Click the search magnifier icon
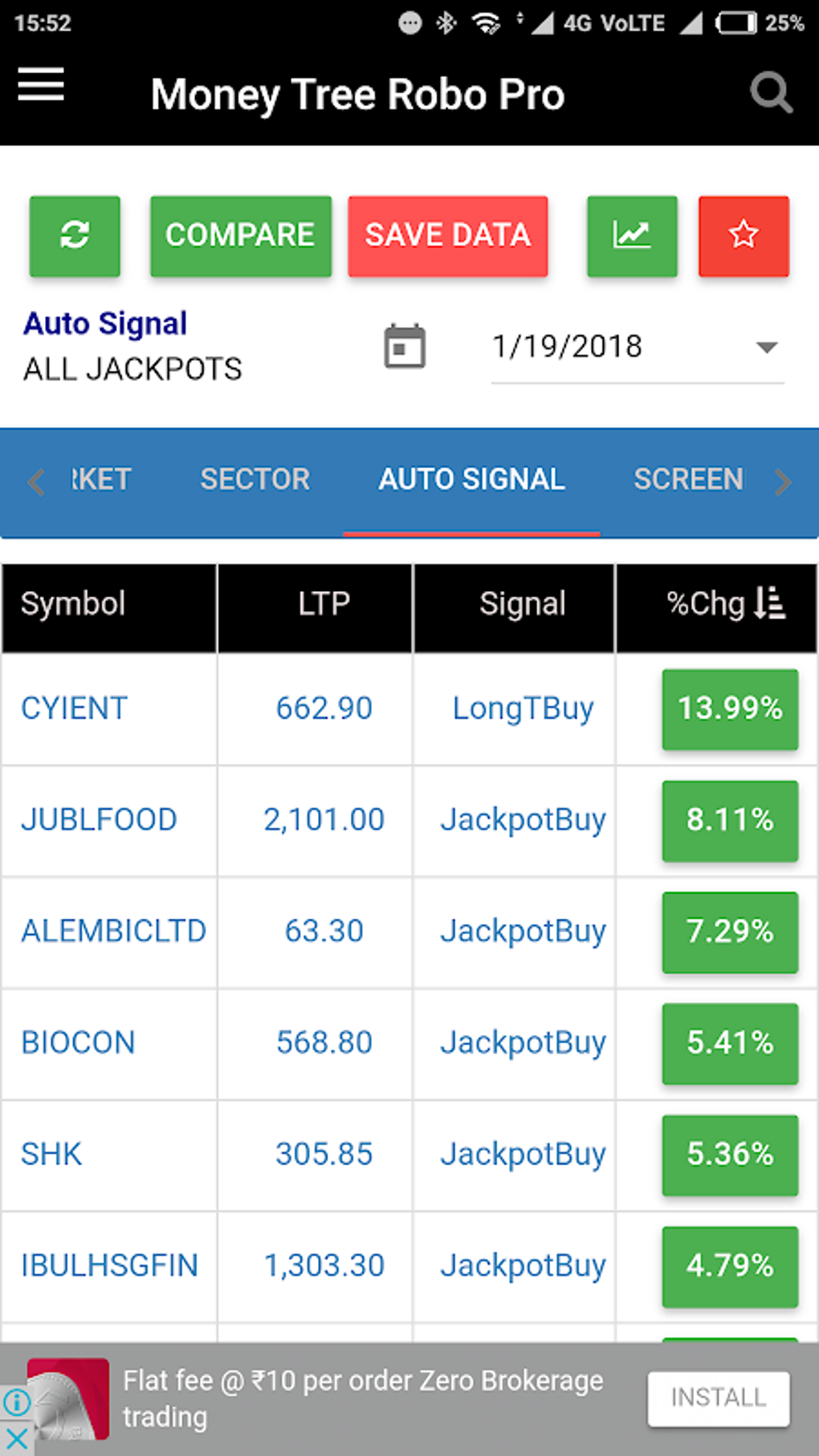This screenshot has width=819, height=1456. 770,92
